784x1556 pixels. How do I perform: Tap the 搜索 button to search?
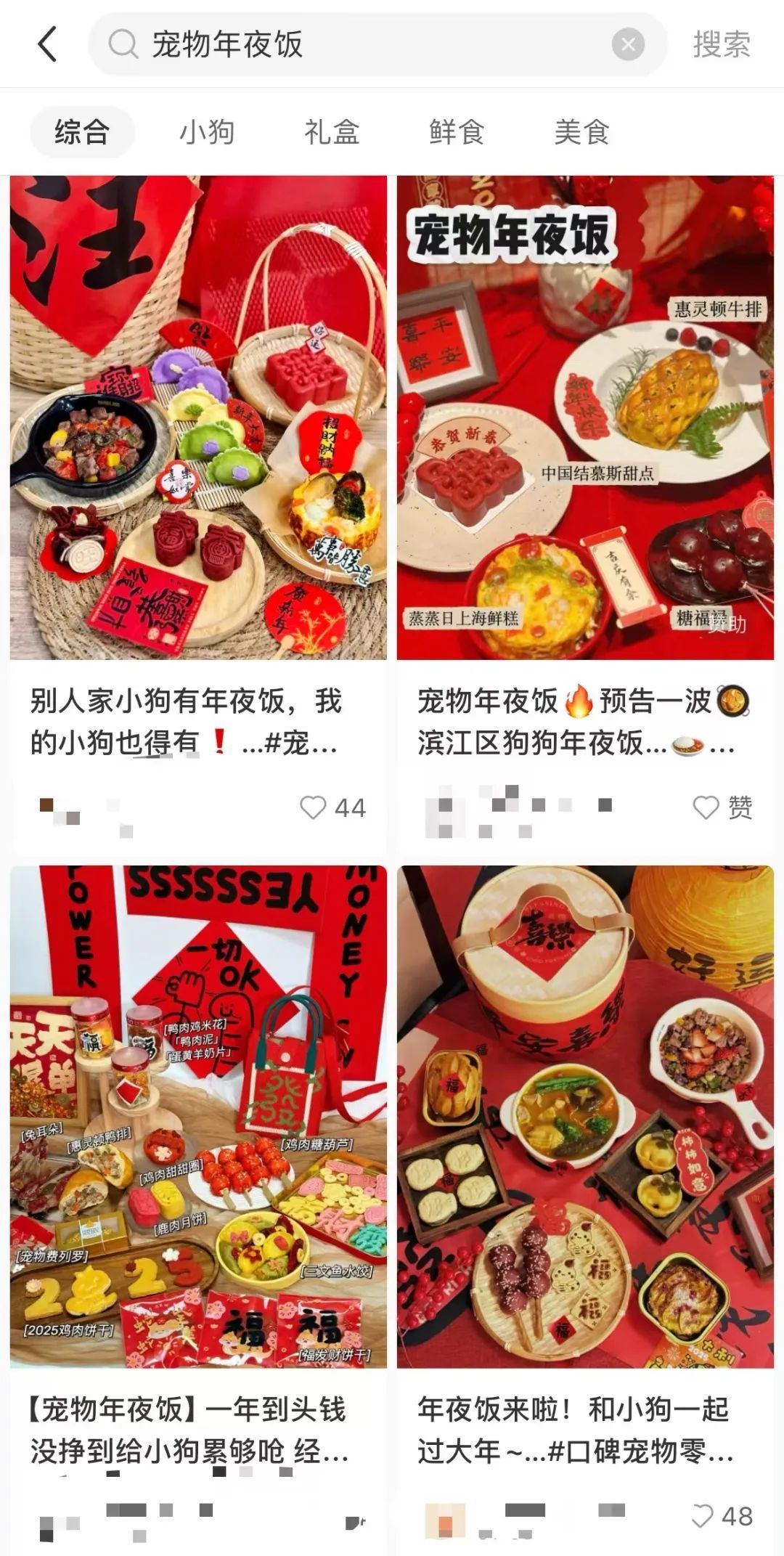tap(722, 45)
